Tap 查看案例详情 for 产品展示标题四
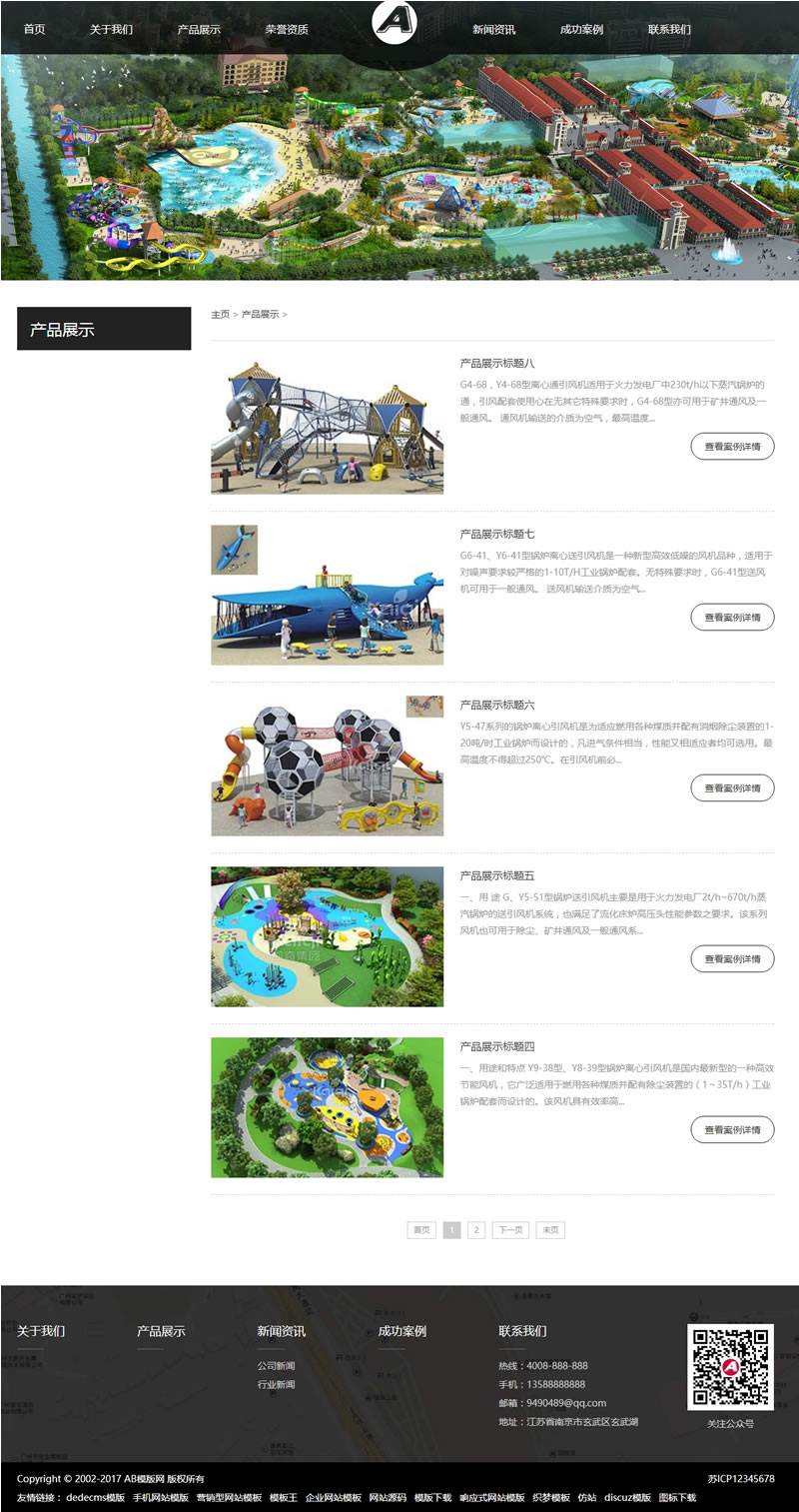The width and height of the screenshot is (799, 1512). pyautogui.click(x=732, y=1130)
